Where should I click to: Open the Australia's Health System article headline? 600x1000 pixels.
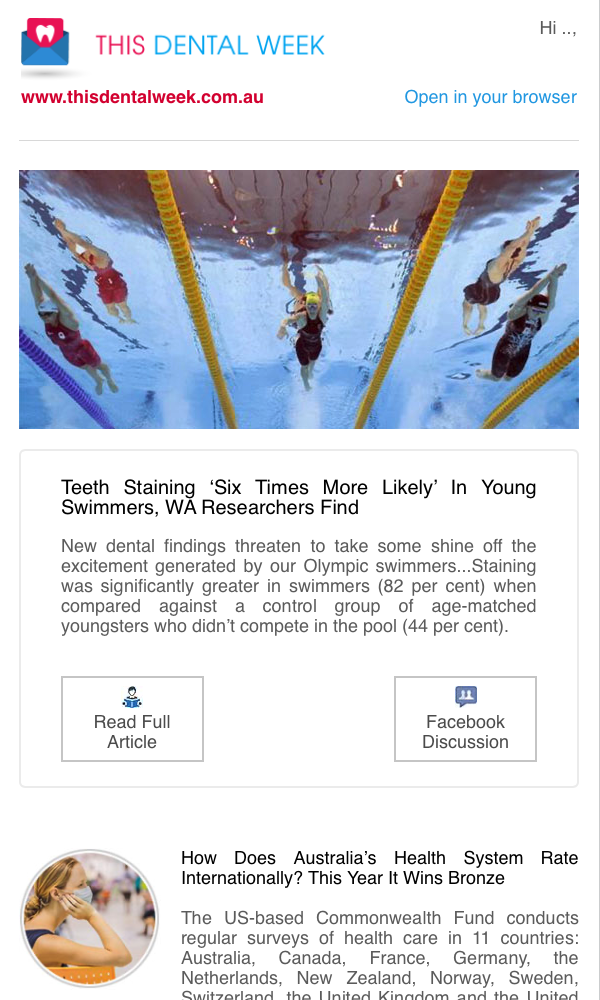point(379,868)
